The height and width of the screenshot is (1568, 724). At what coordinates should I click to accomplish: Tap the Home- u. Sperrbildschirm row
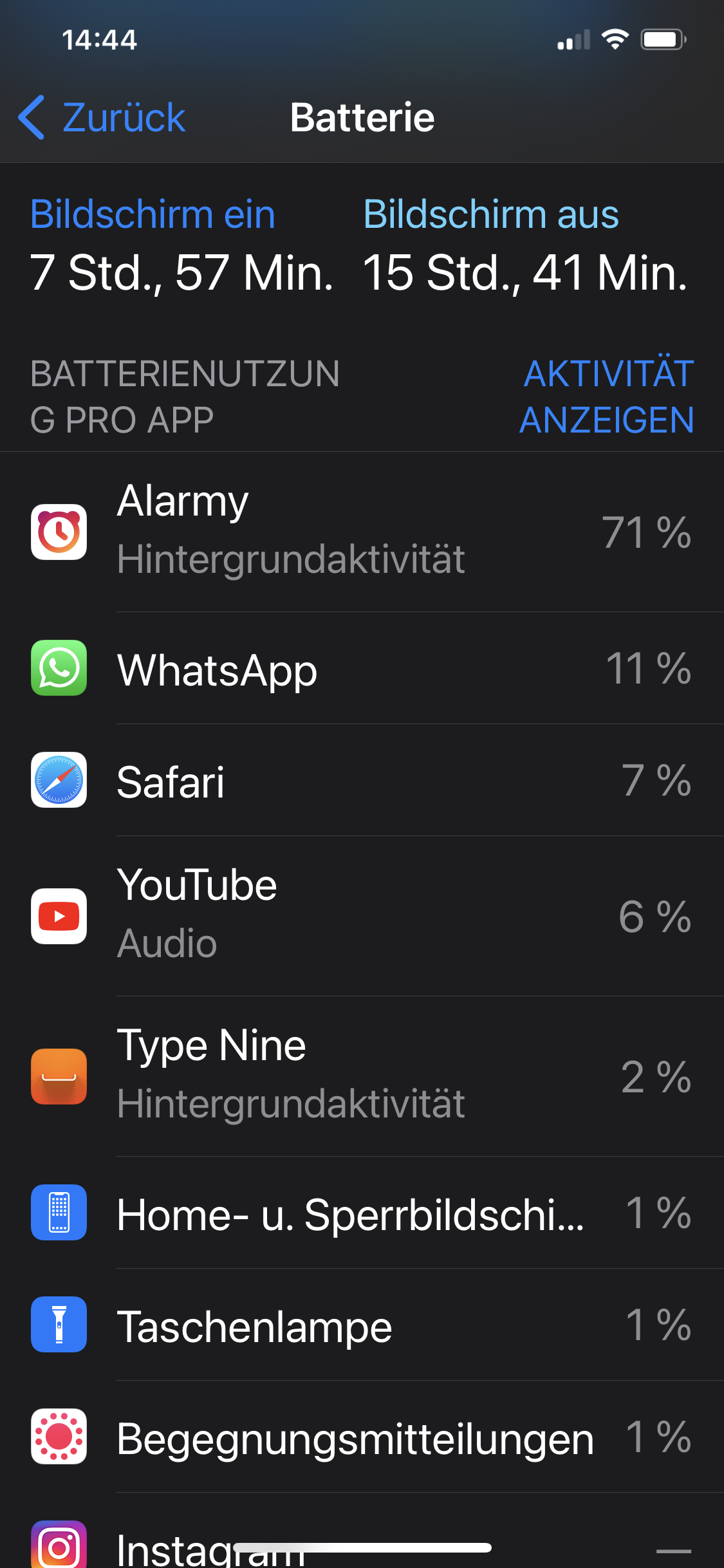point(362,1213)
